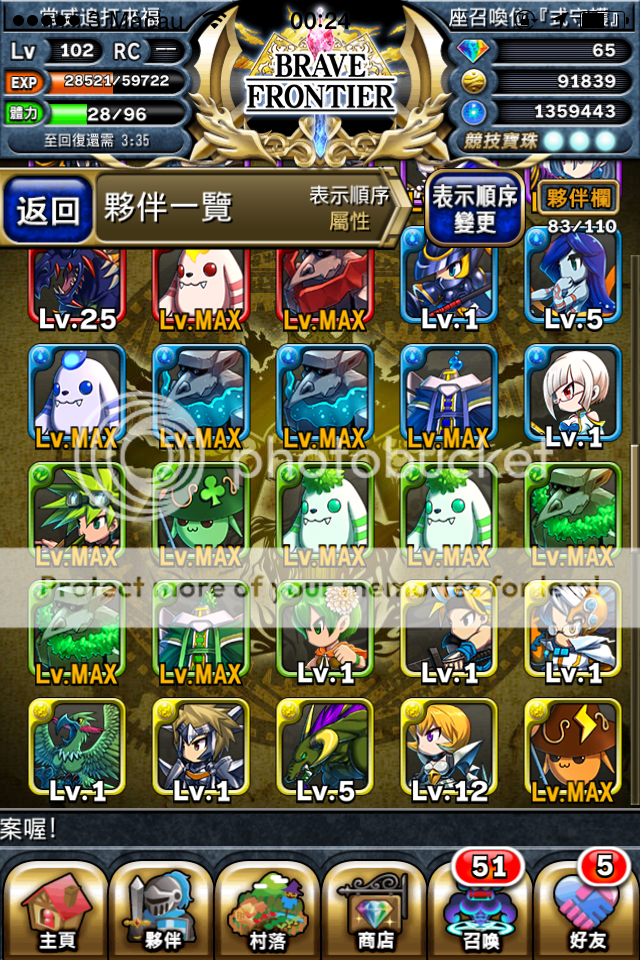Open 表示順序變更 sort order button
This screenshot has width=640, height=960.
474,208
